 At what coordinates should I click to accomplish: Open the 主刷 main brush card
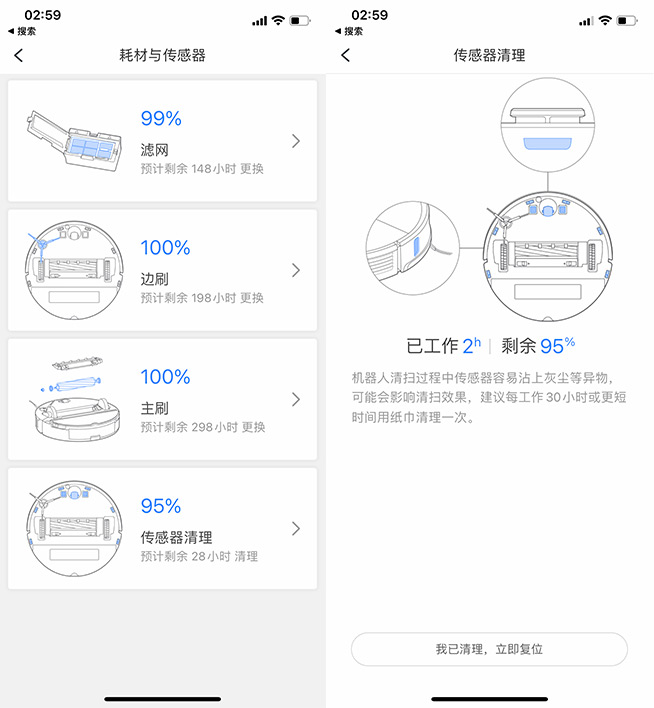tap(163, 399)
